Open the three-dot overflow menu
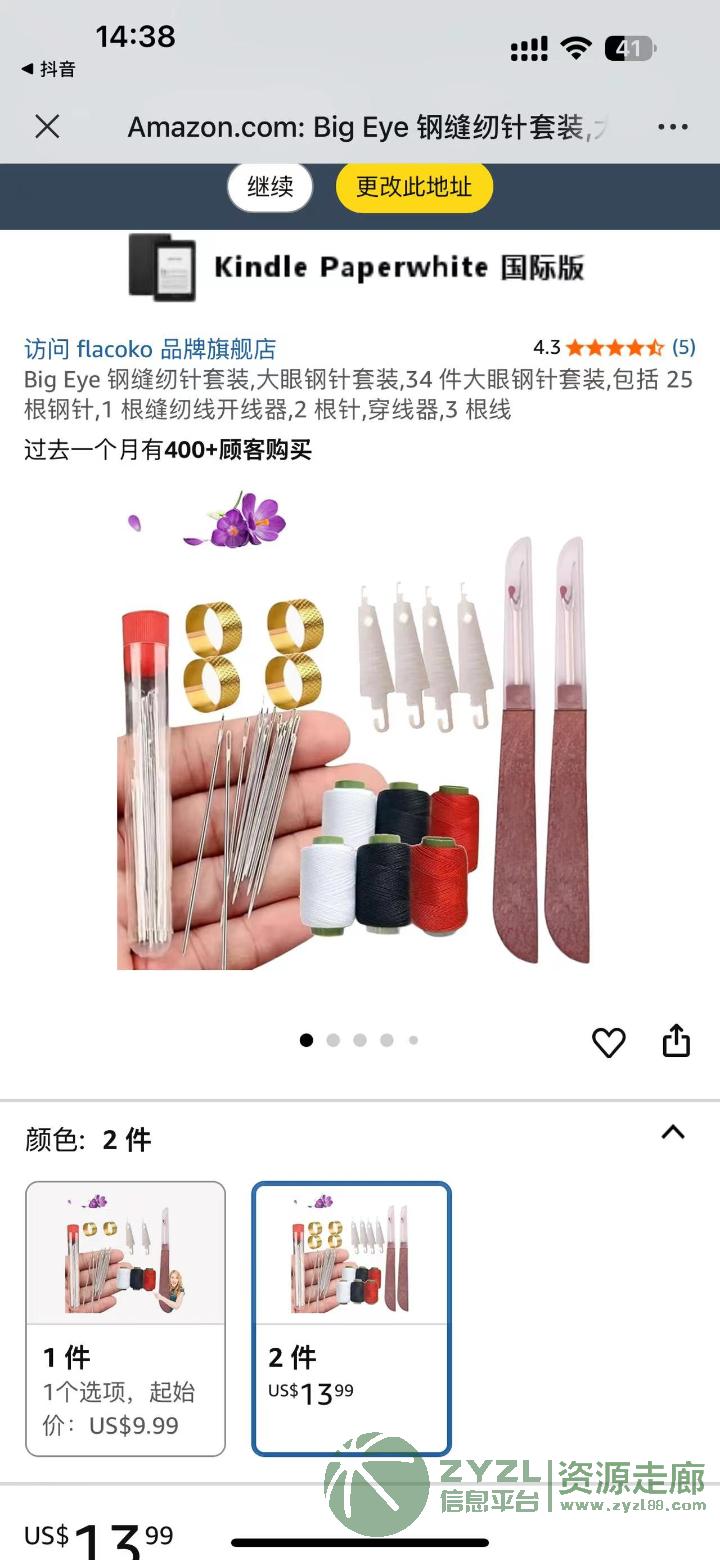This screenshot has width=720, height=1560. point(673,127)
